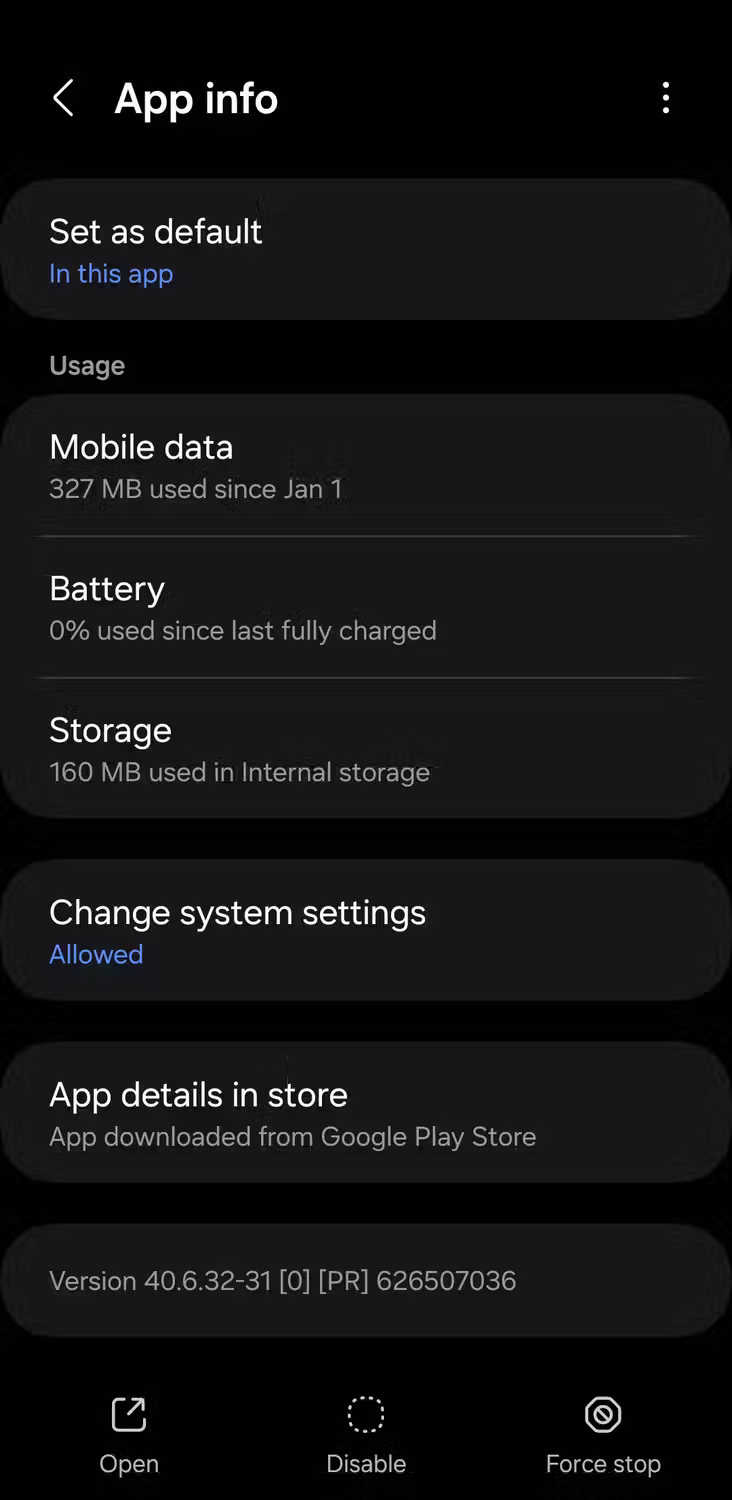Screen dimensions: 732x1500
Task: Open the app
Action: click(x=129, y=1436)
